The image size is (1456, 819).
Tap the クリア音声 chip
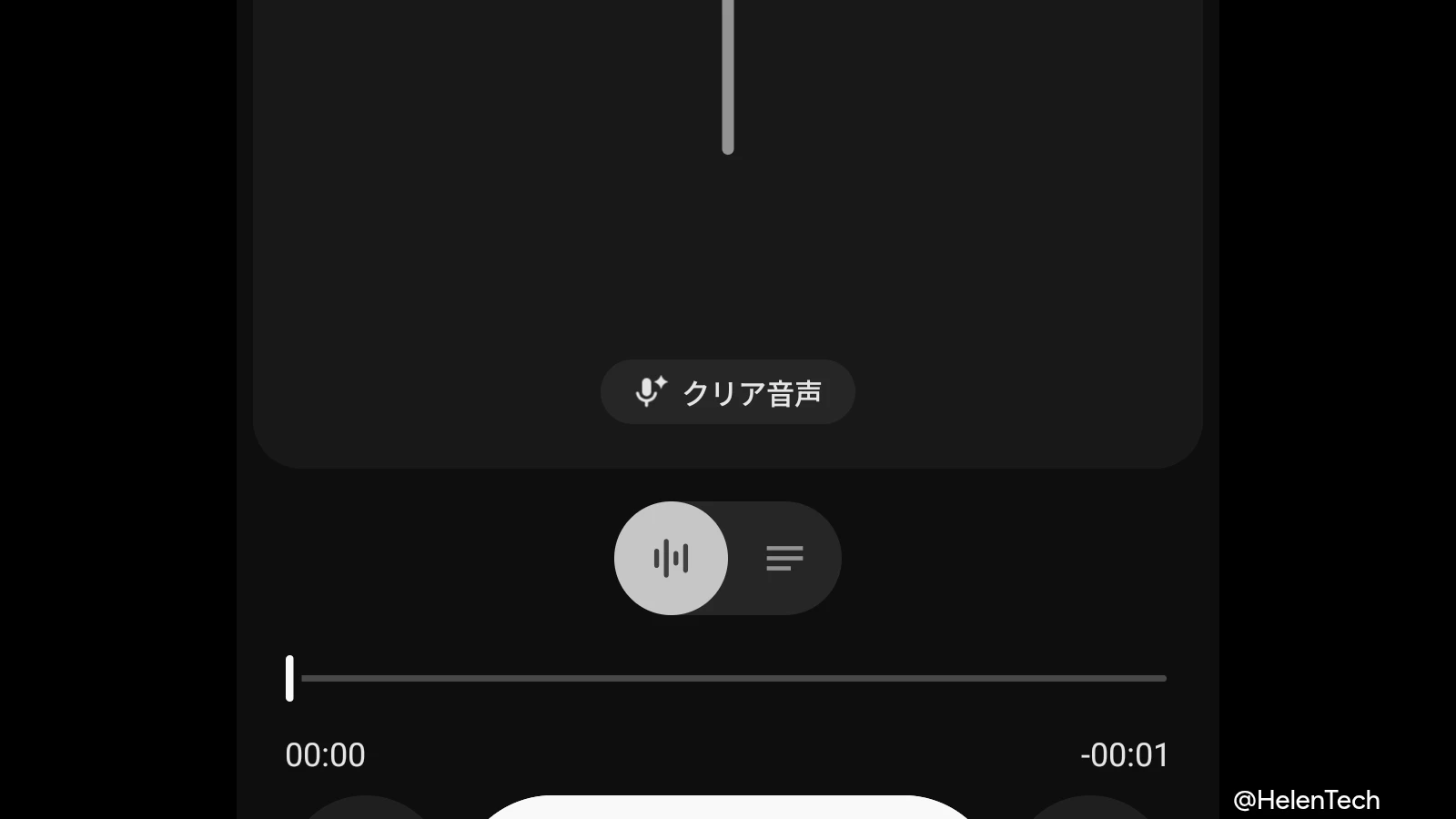pos(727,392)
